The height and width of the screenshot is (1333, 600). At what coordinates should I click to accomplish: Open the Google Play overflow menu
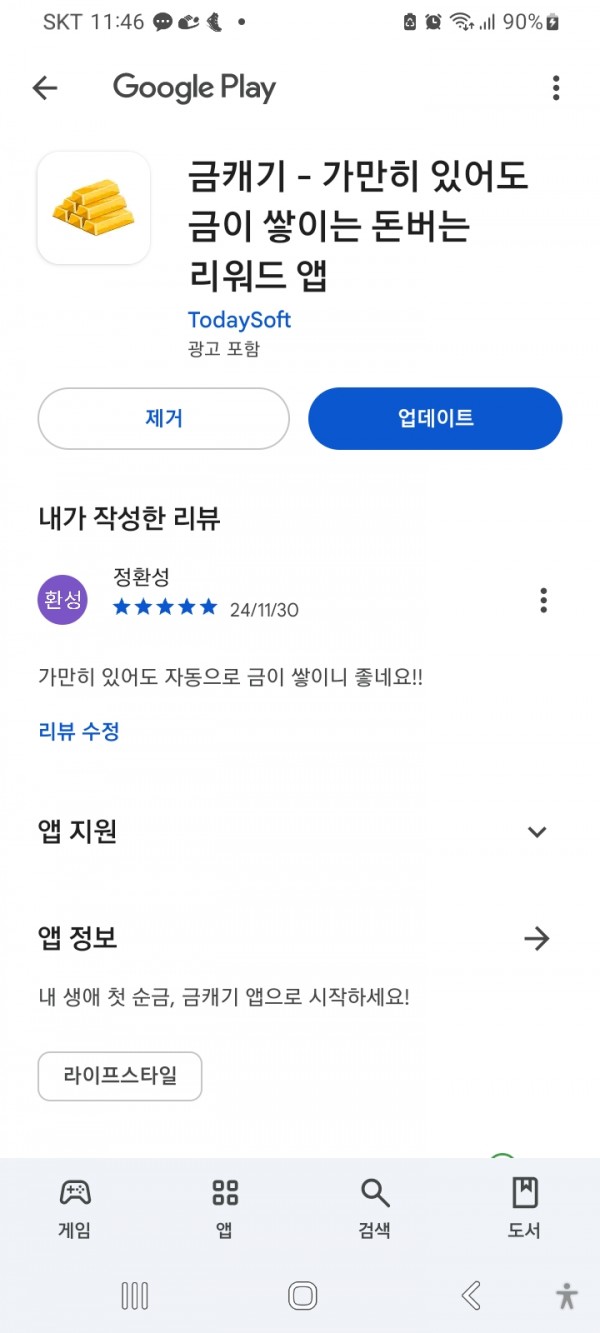pyautogui.click(x=556, y=88)
